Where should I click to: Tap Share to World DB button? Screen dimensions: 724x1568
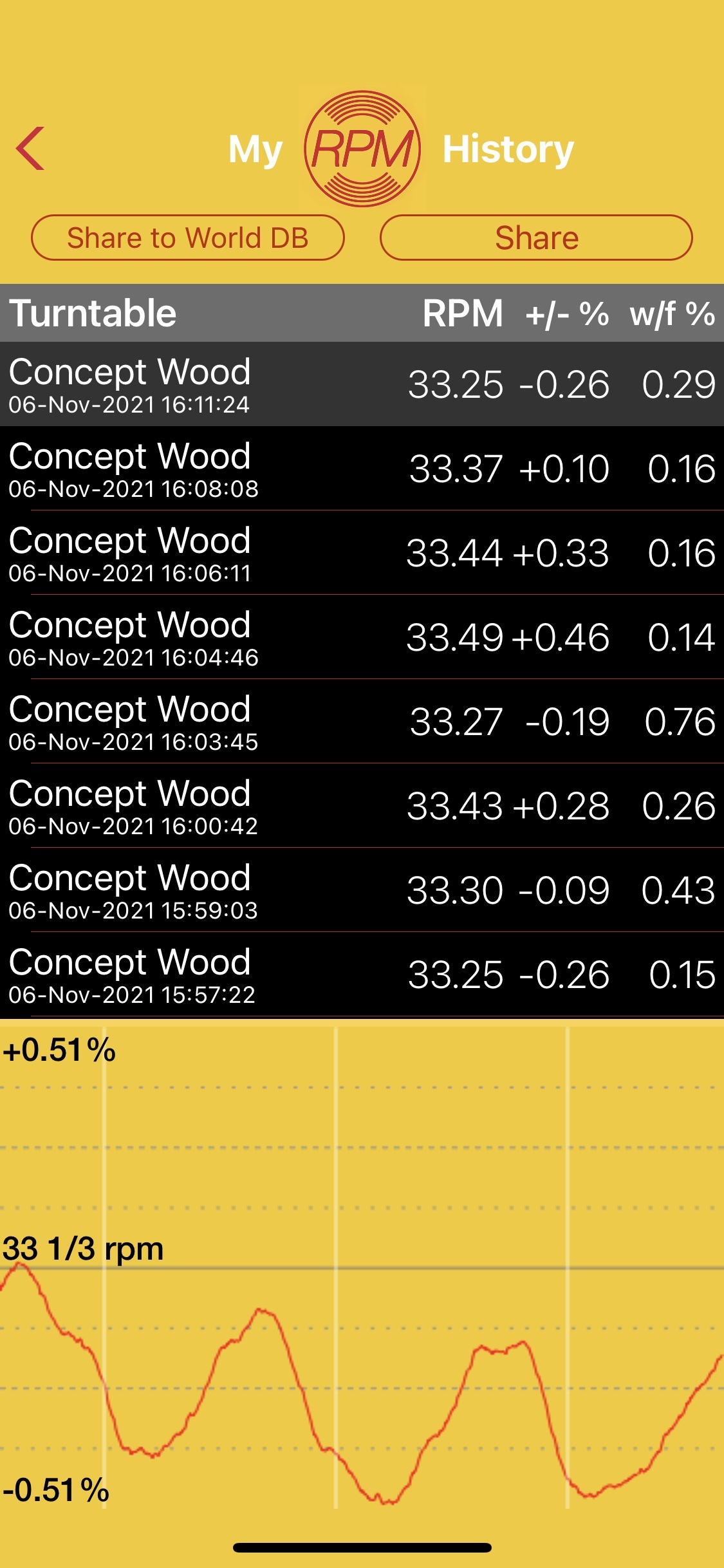(188, 238)
